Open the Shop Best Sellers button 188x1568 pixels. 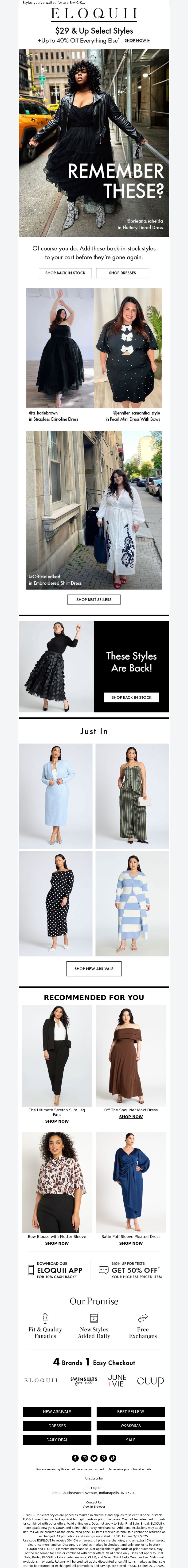pyautogui.click(x=94, y=600)
